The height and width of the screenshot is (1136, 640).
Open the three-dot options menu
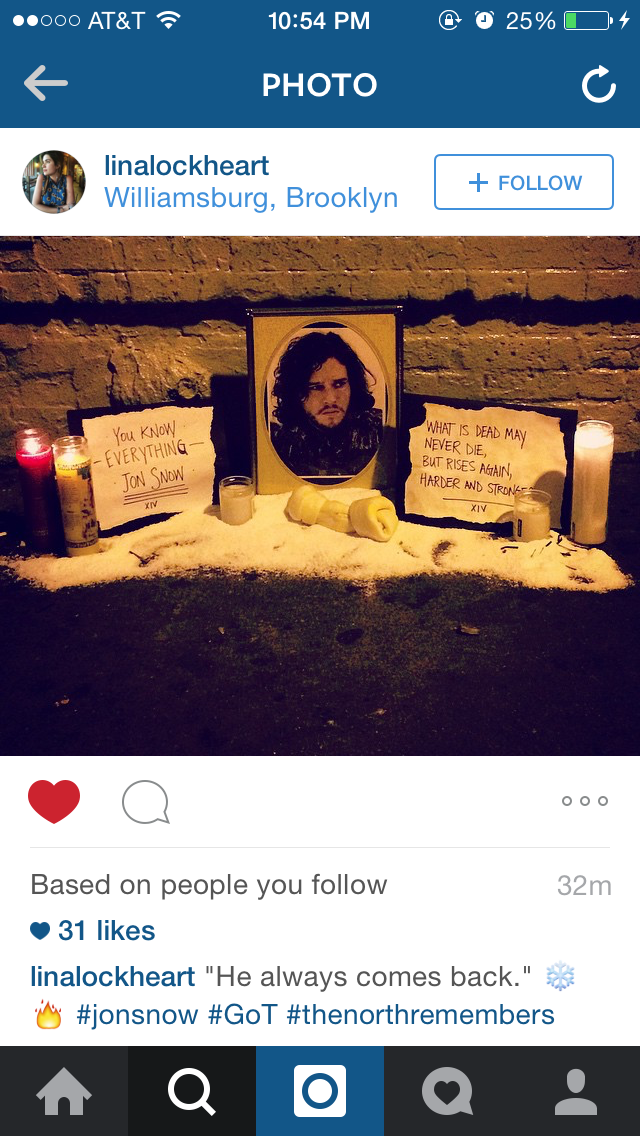tap(585, 801)
